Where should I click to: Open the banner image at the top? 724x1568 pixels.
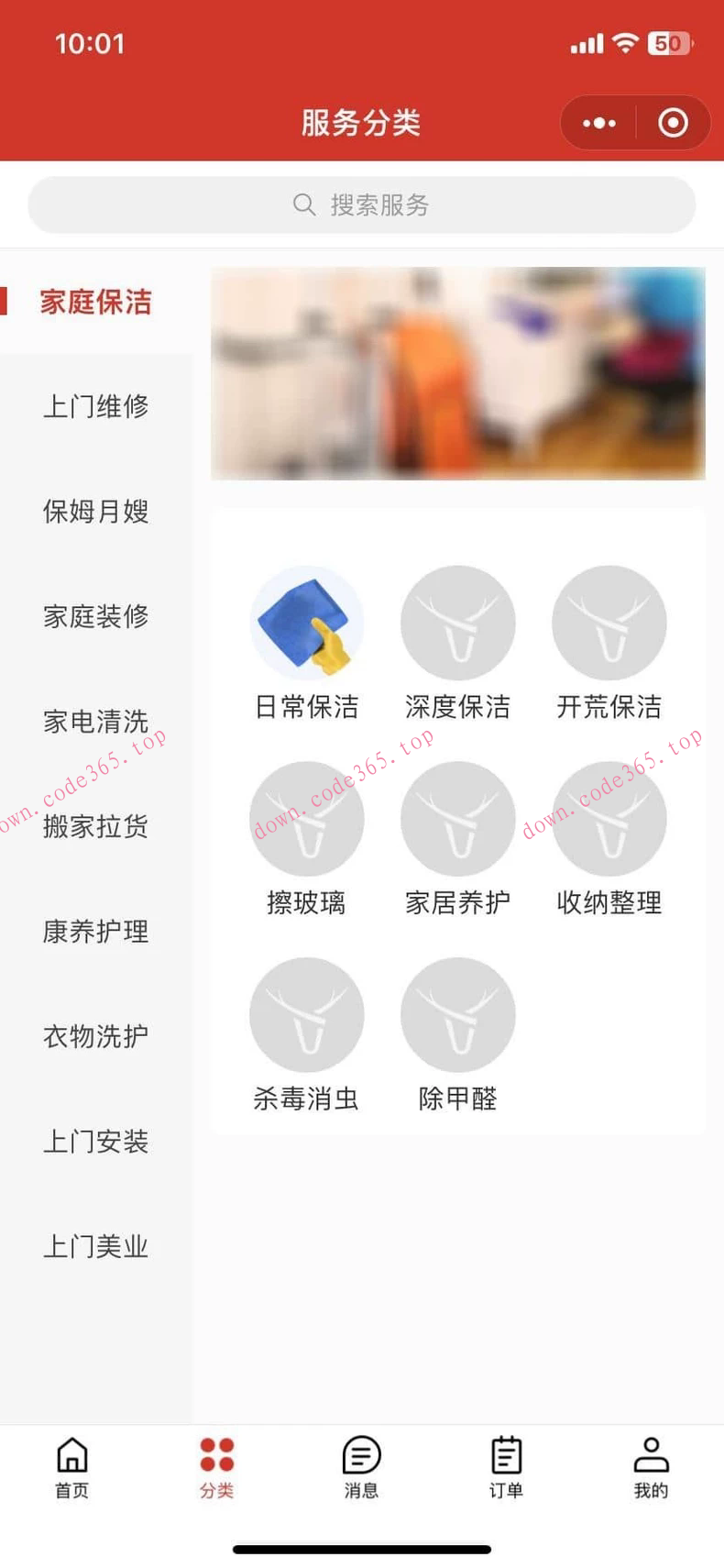pos(457,372)
